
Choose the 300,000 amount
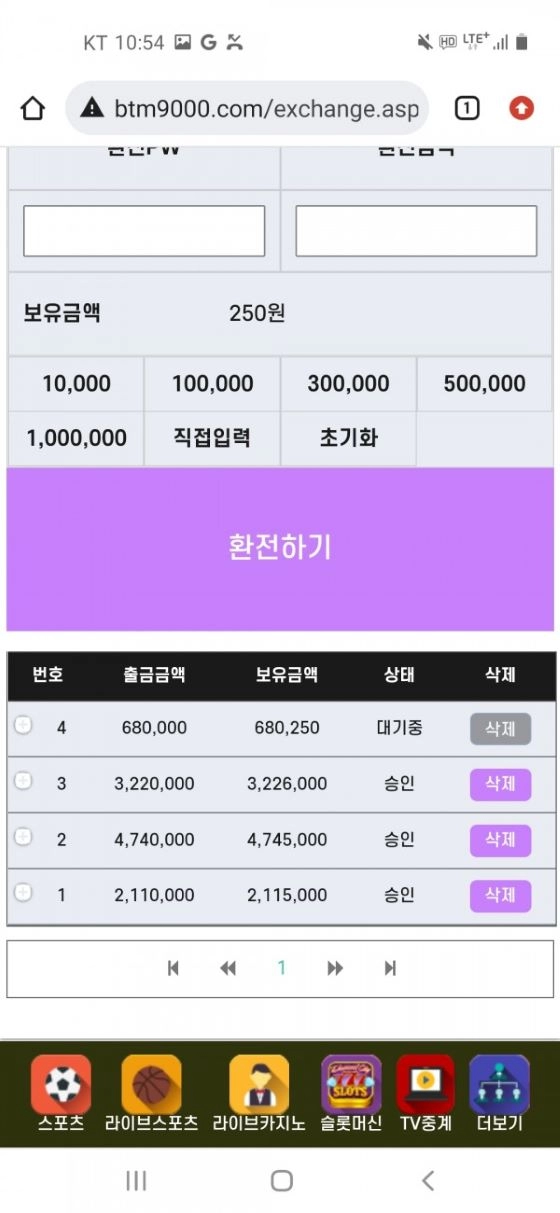(348, 384)
